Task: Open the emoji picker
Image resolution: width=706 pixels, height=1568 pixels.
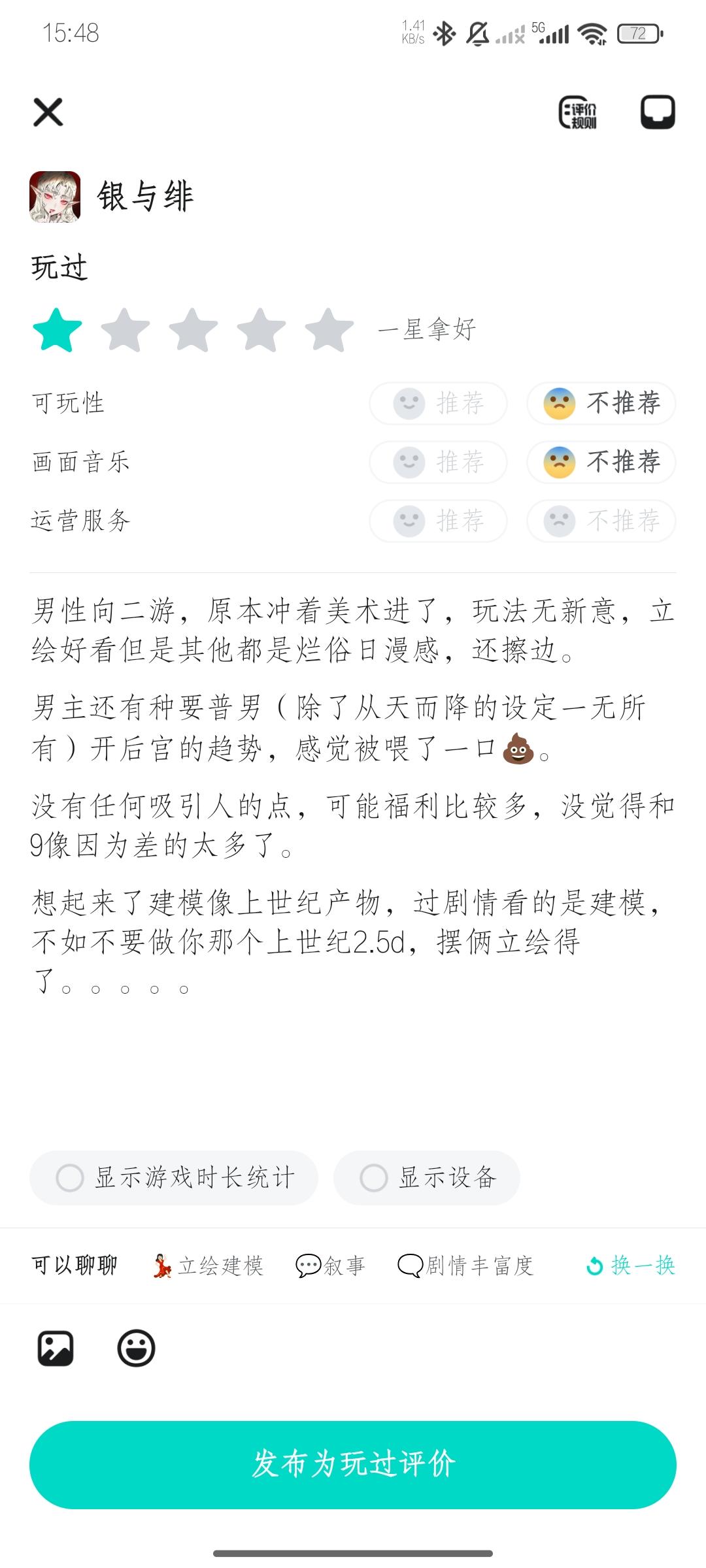Action: coord(136,1348)
